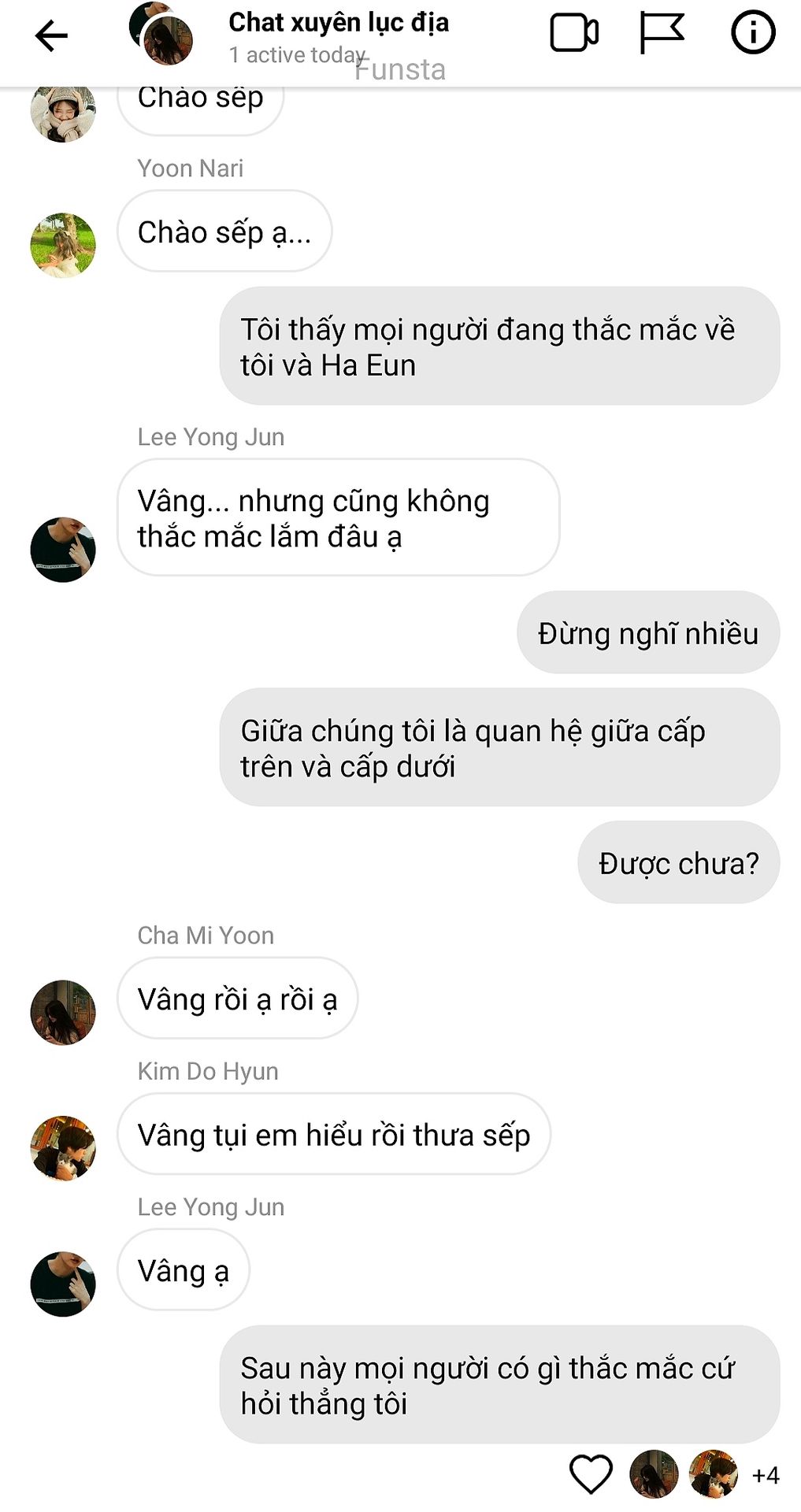This screenshot has width=801, height=1512.
Task: Open Cha Mi Yoon's avatar
Action: tap(63, 1012)
